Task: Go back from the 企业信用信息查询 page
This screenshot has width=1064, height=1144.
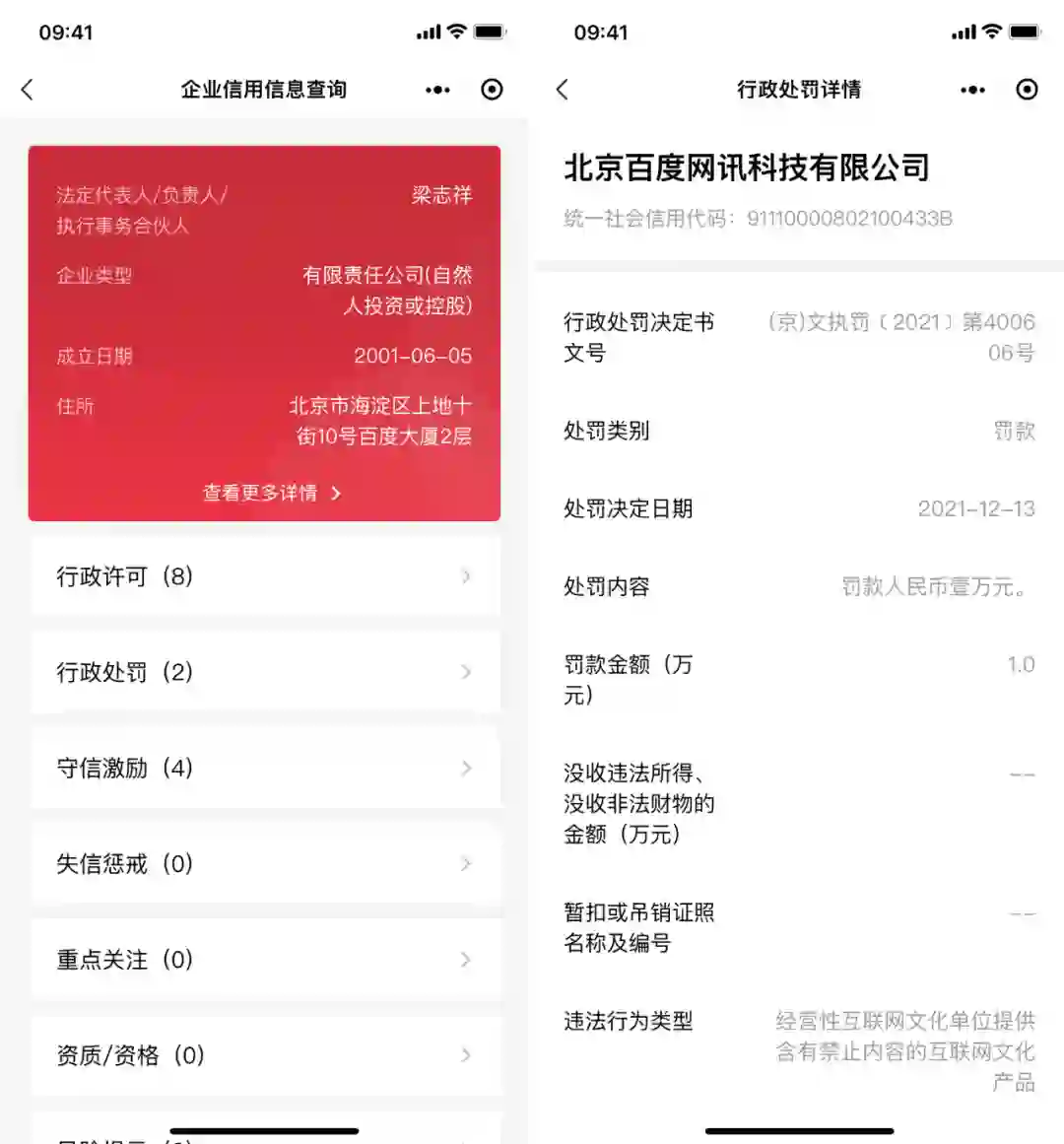Action: [x=27, y=90]
